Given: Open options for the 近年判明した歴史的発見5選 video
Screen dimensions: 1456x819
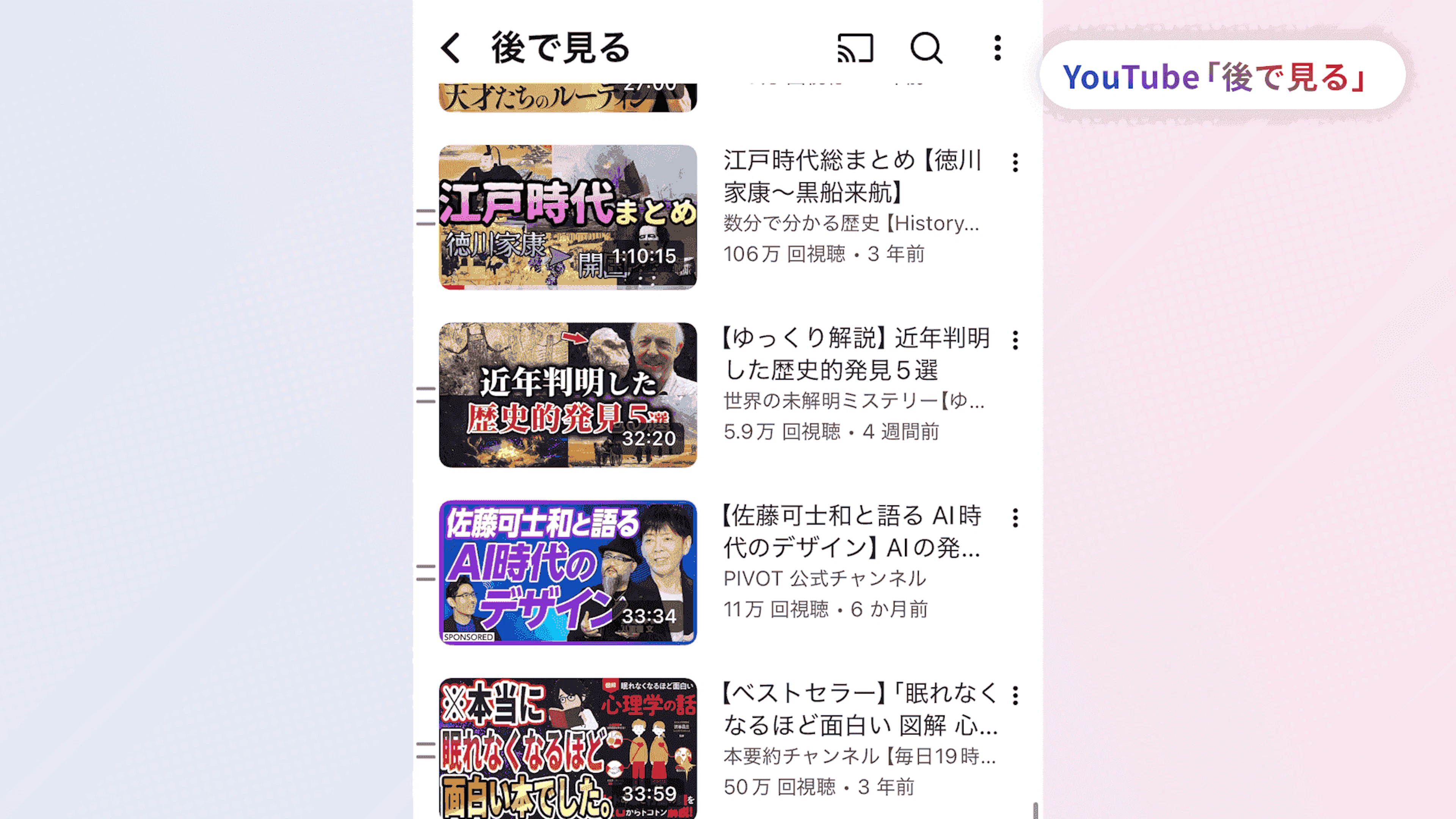Looking at the screenshot, I should click(x=1015, y=340).
